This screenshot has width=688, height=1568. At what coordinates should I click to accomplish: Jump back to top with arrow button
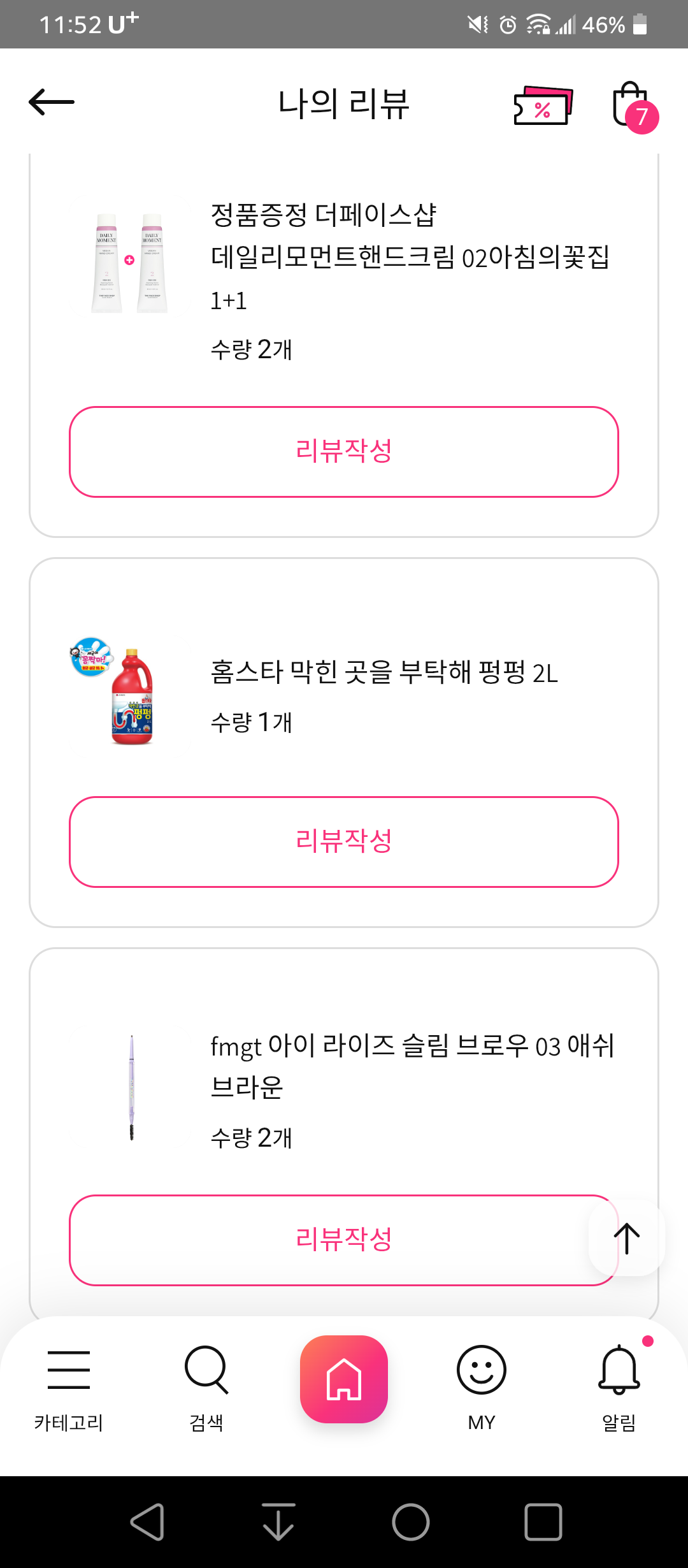coord(627,1238)
